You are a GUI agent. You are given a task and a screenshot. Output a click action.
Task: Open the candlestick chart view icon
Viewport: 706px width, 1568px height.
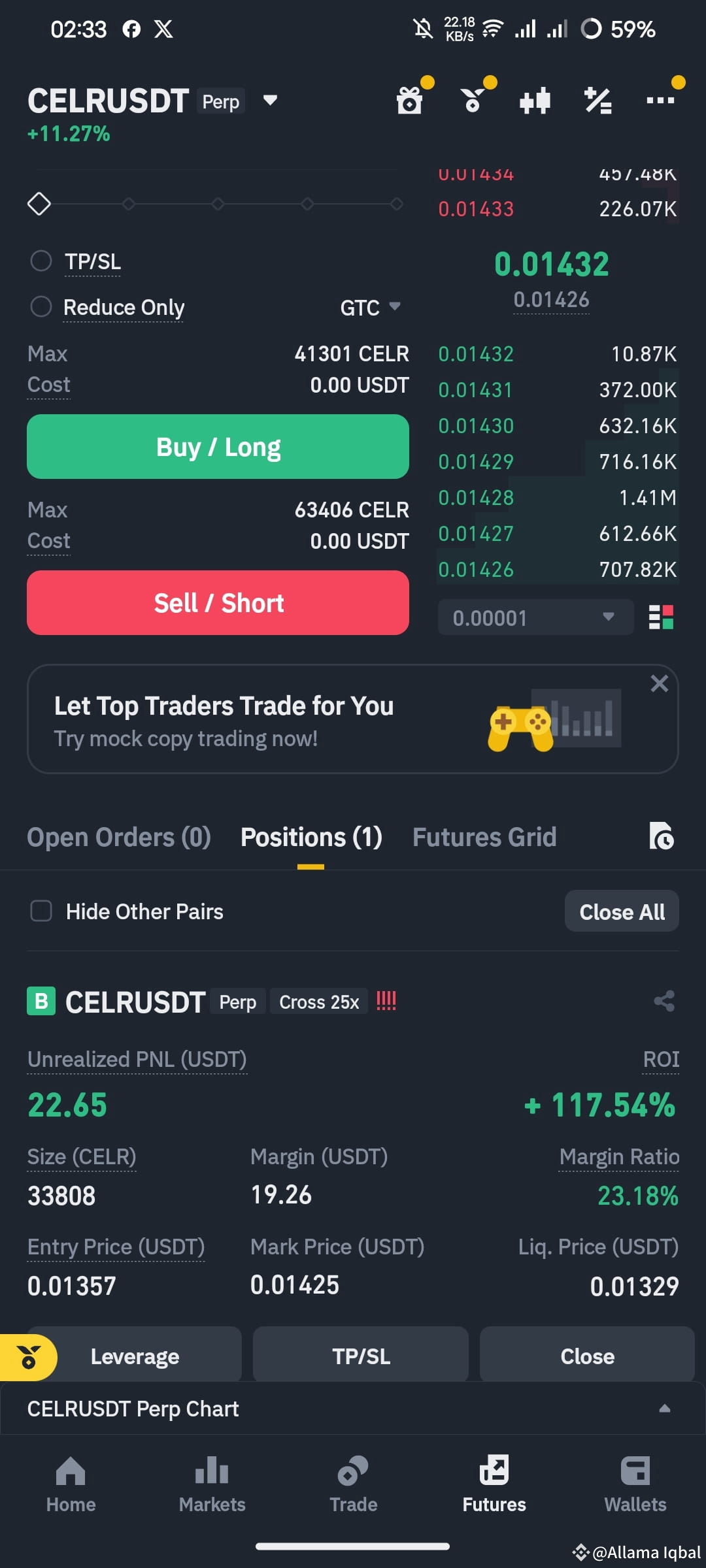[x=535, y=99]
